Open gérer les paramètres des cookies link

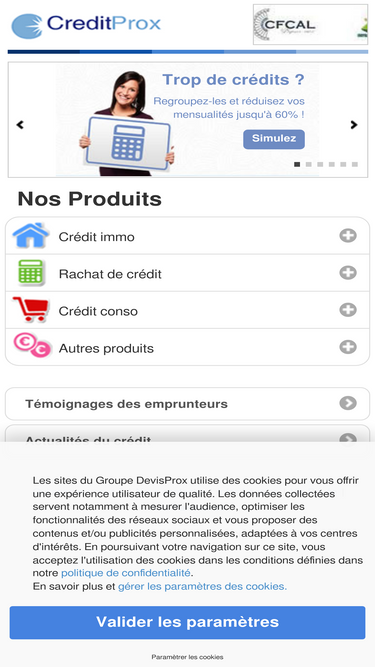tap(202, 586)
